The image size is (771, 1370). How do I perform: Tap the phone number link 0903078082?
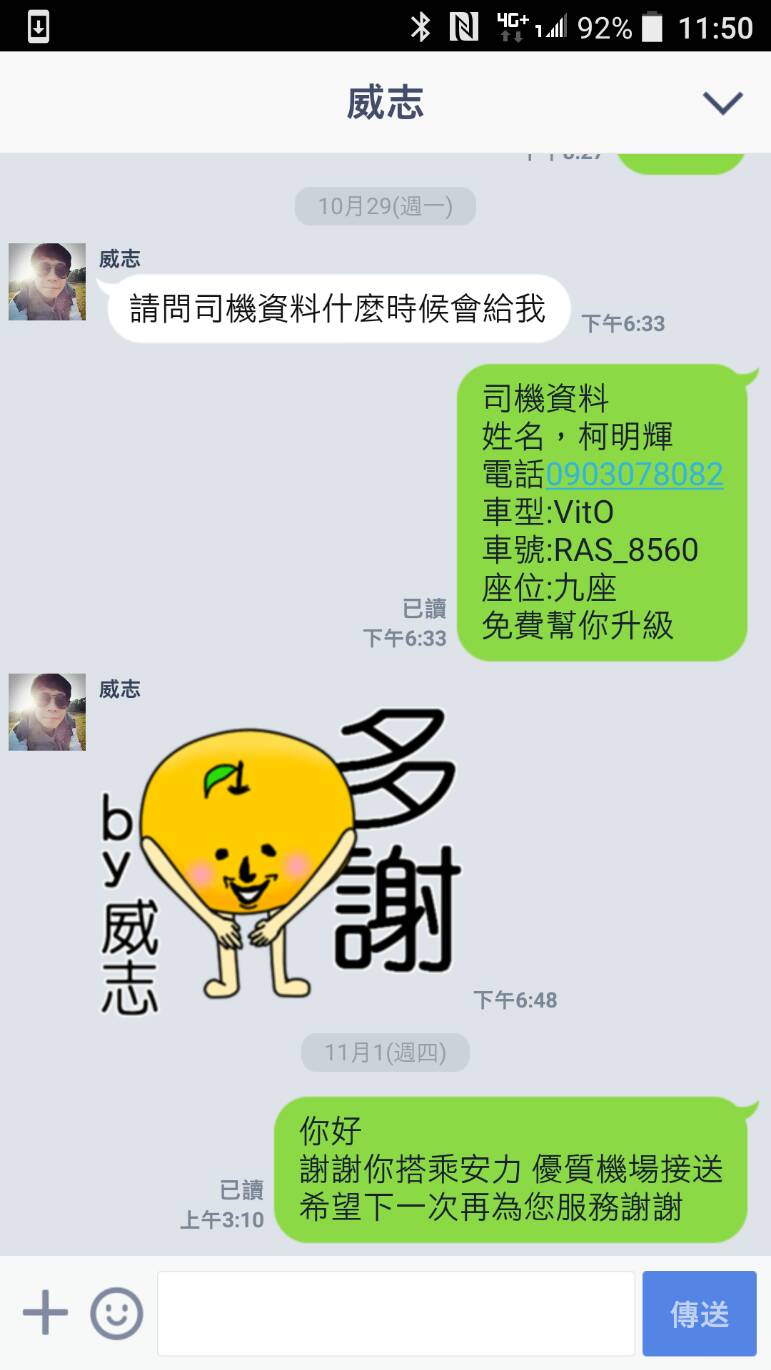[634, 474]
